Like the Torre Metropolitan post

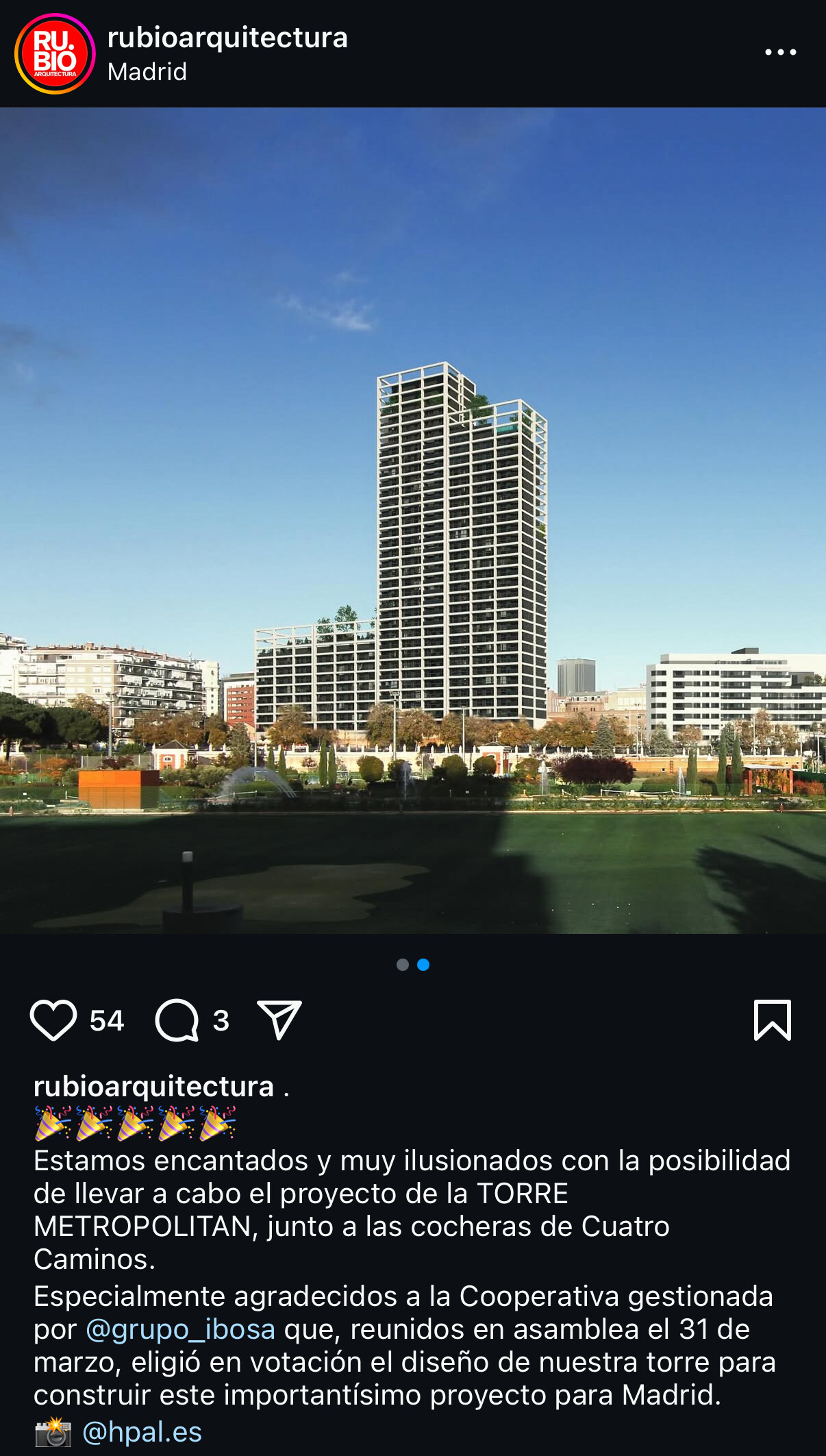coord(53,1020)
